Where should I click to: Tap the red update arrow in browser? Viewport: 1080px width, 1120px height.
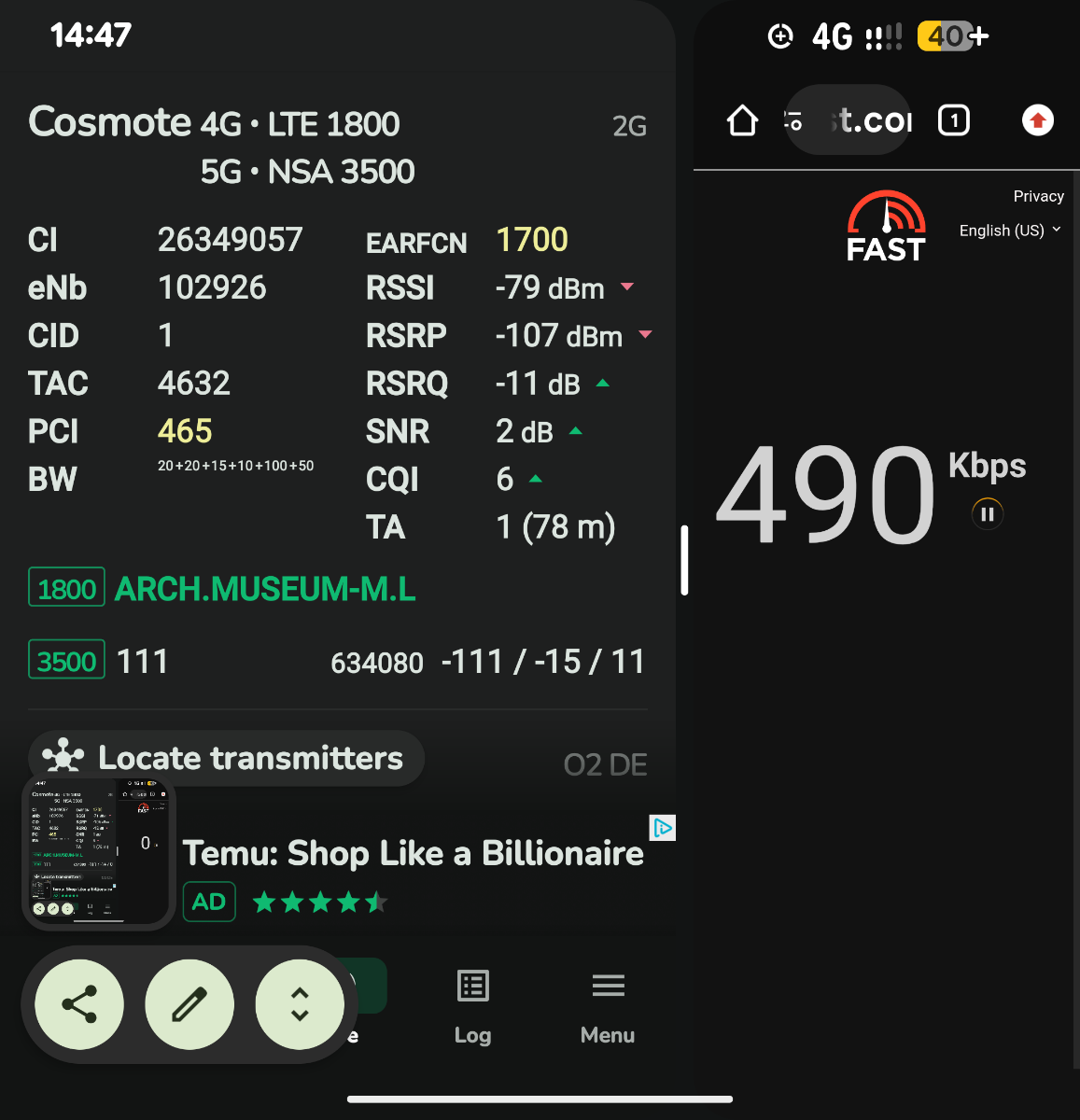click(x=1037, y=120)
